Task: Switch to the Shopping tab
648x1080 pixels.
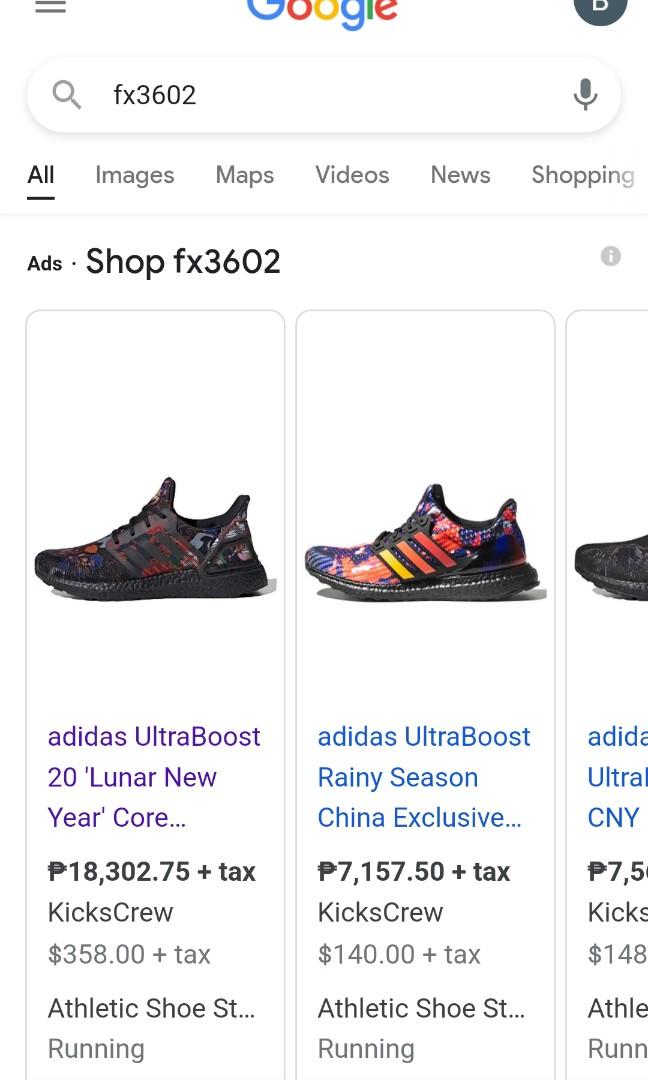Action: (583, 175)
